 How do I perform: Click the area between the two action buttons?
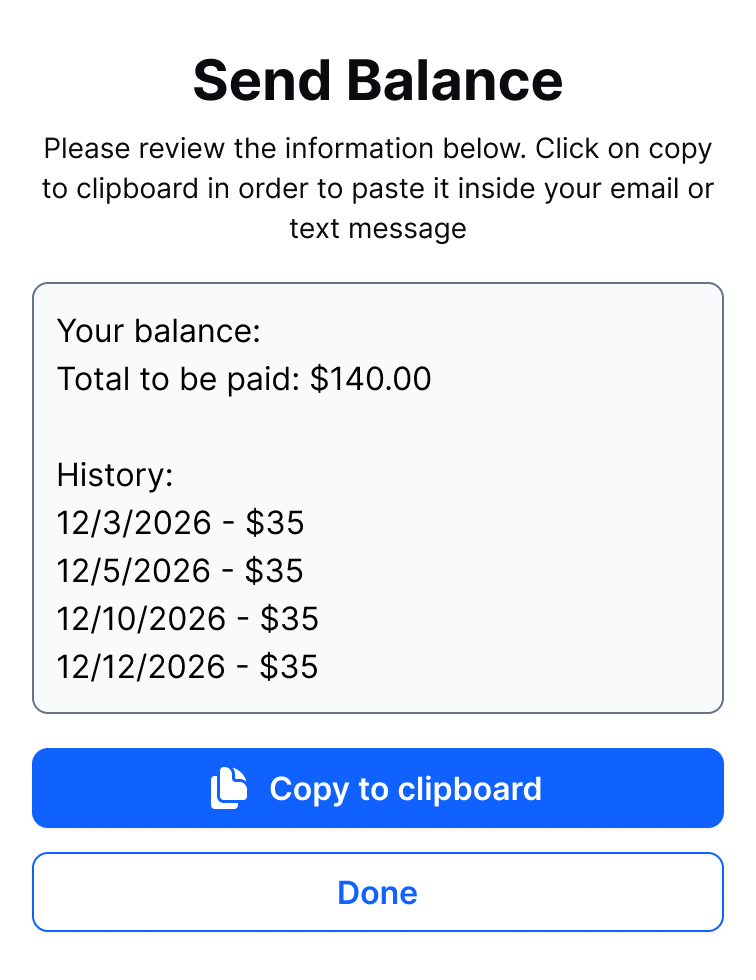(378, 841)
